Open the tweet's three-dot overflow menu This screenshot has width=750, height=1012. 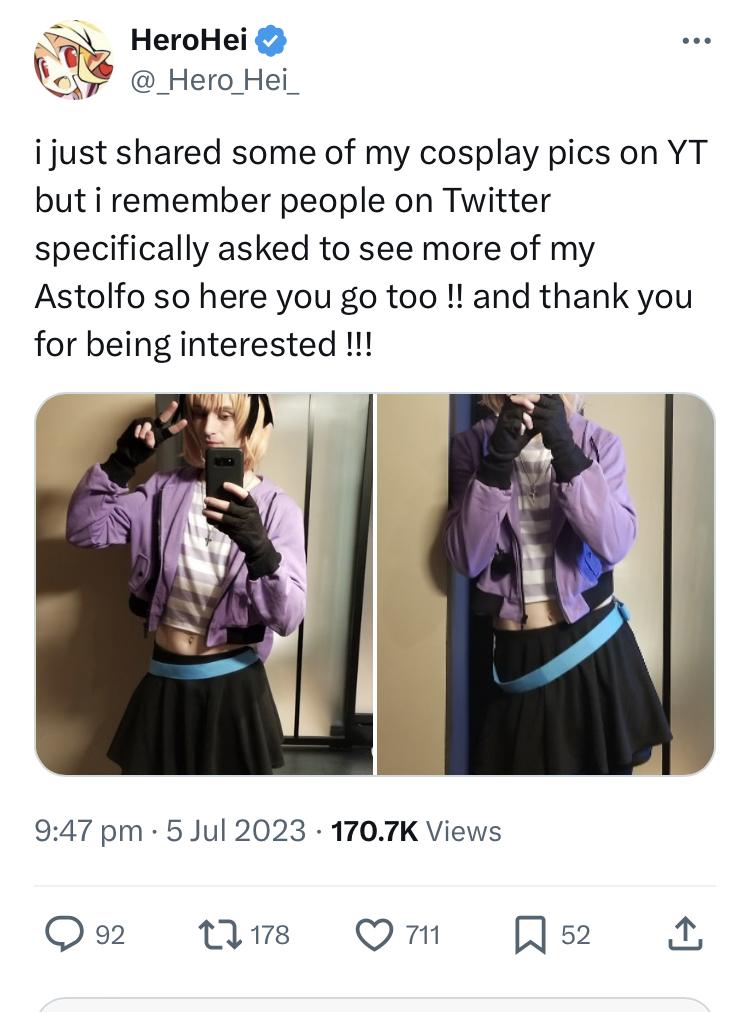[695, 42]
